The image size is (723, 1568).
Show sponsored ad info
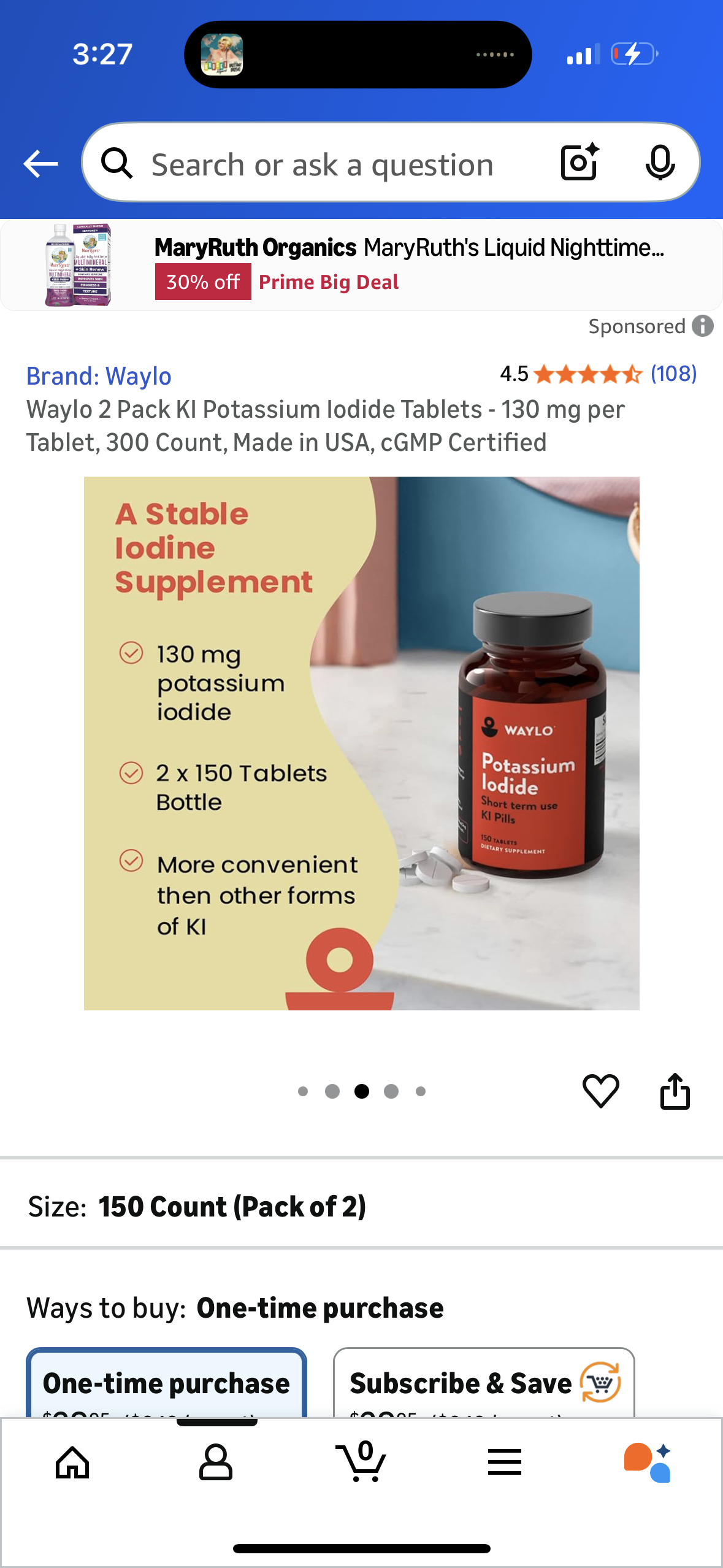(703, 326)
